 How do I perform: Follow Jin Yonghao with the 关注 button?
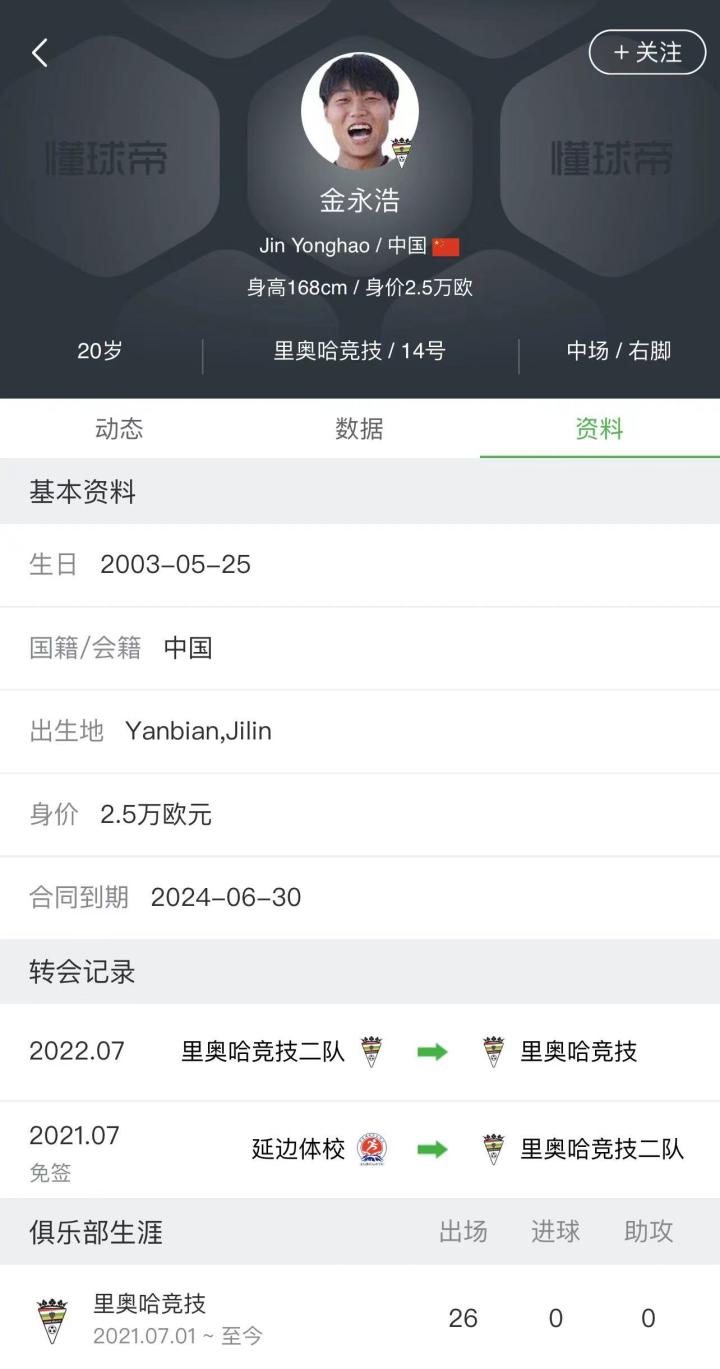click(647, 52)
